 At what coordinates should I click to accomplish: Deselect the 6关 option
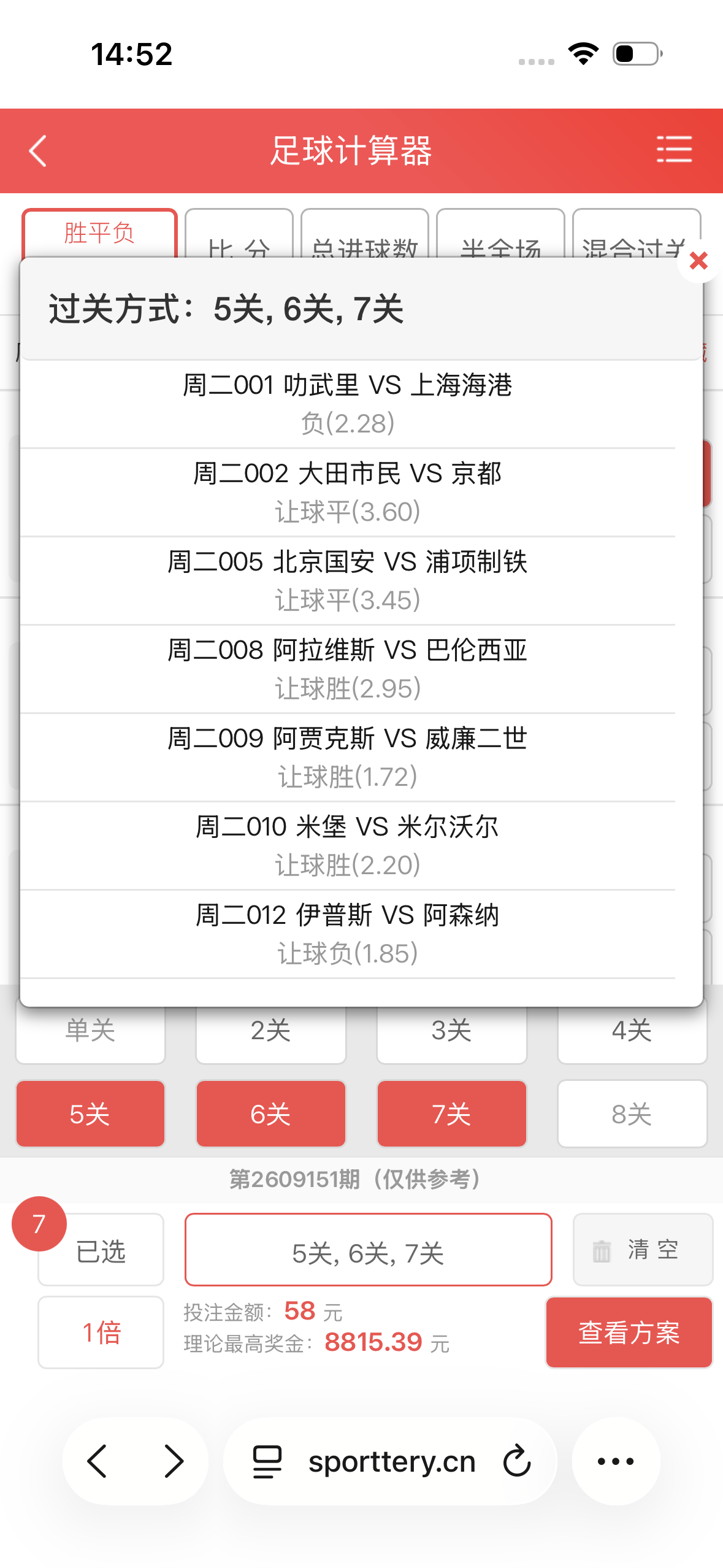[270, 1113]
